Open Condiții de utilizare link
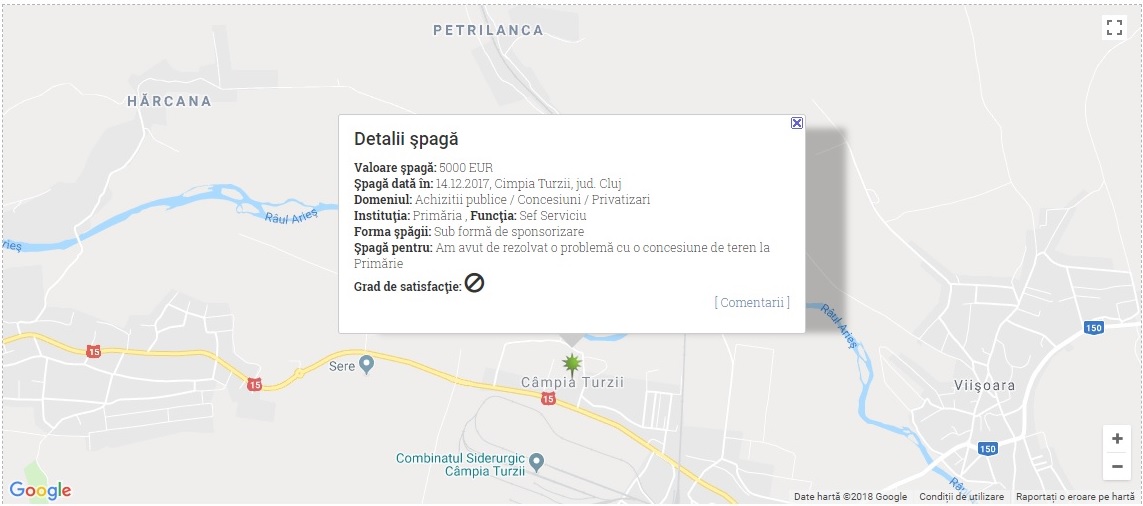The image size is (1143, 506). [x=961, y=497]
